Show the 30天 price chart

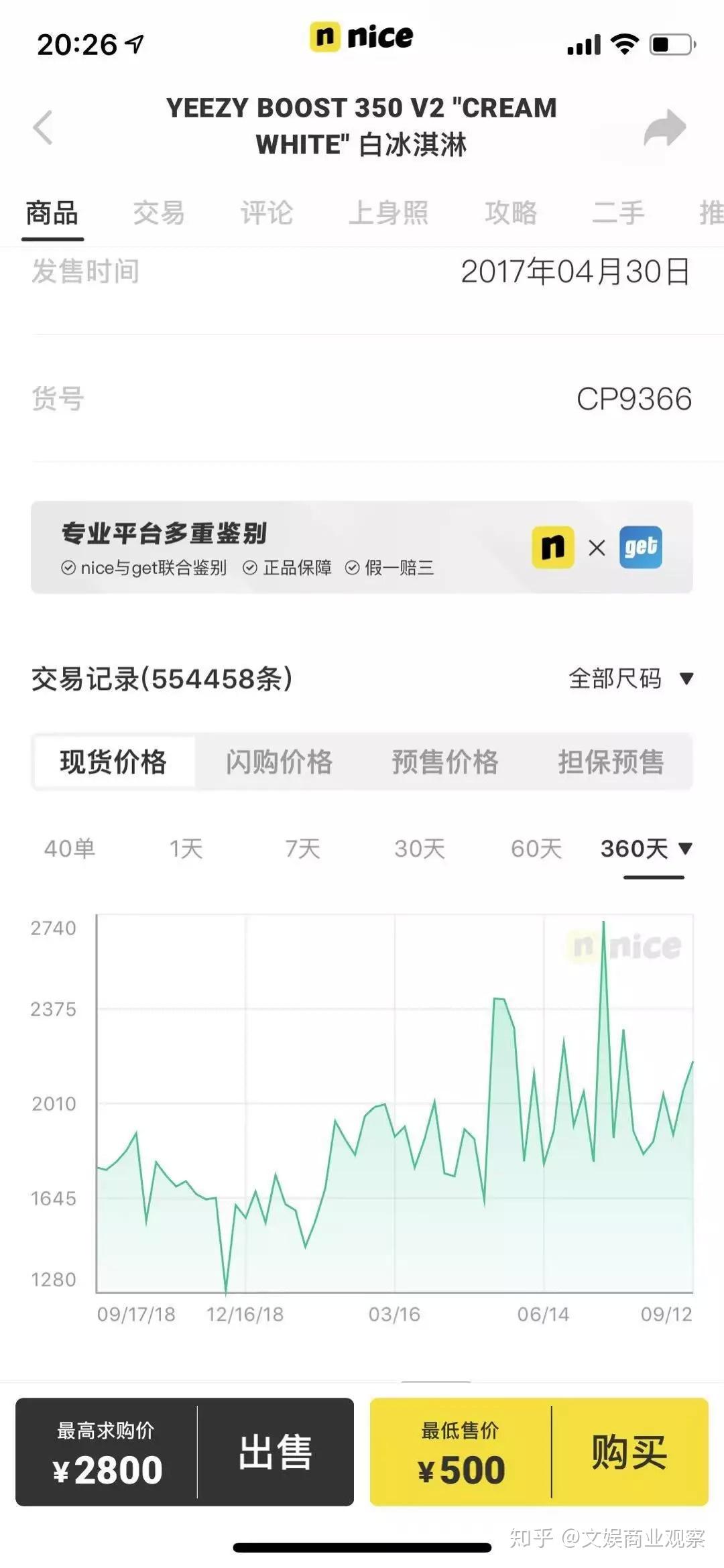click(420, 849)
